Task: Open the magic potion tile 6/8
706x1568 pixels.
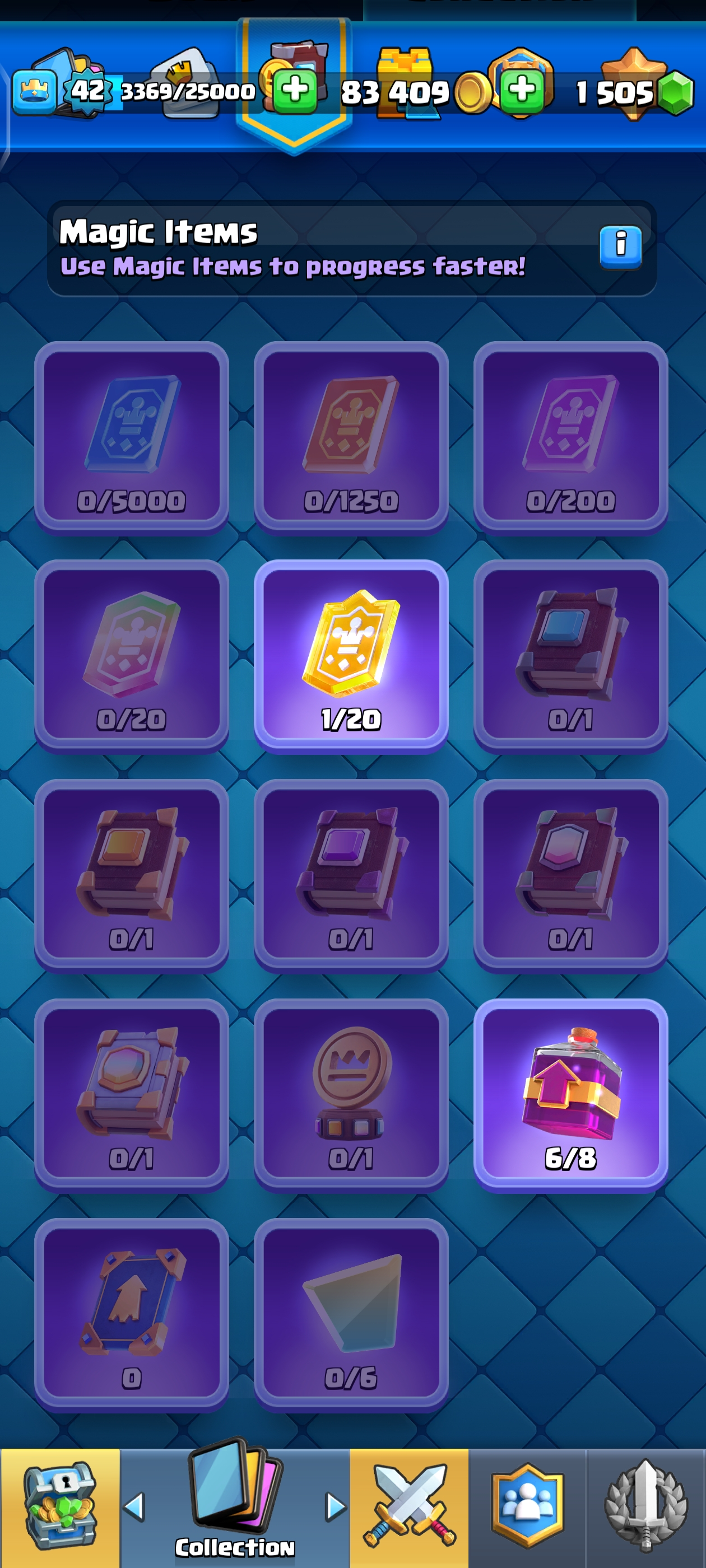Action: [x=570, y=1095]
